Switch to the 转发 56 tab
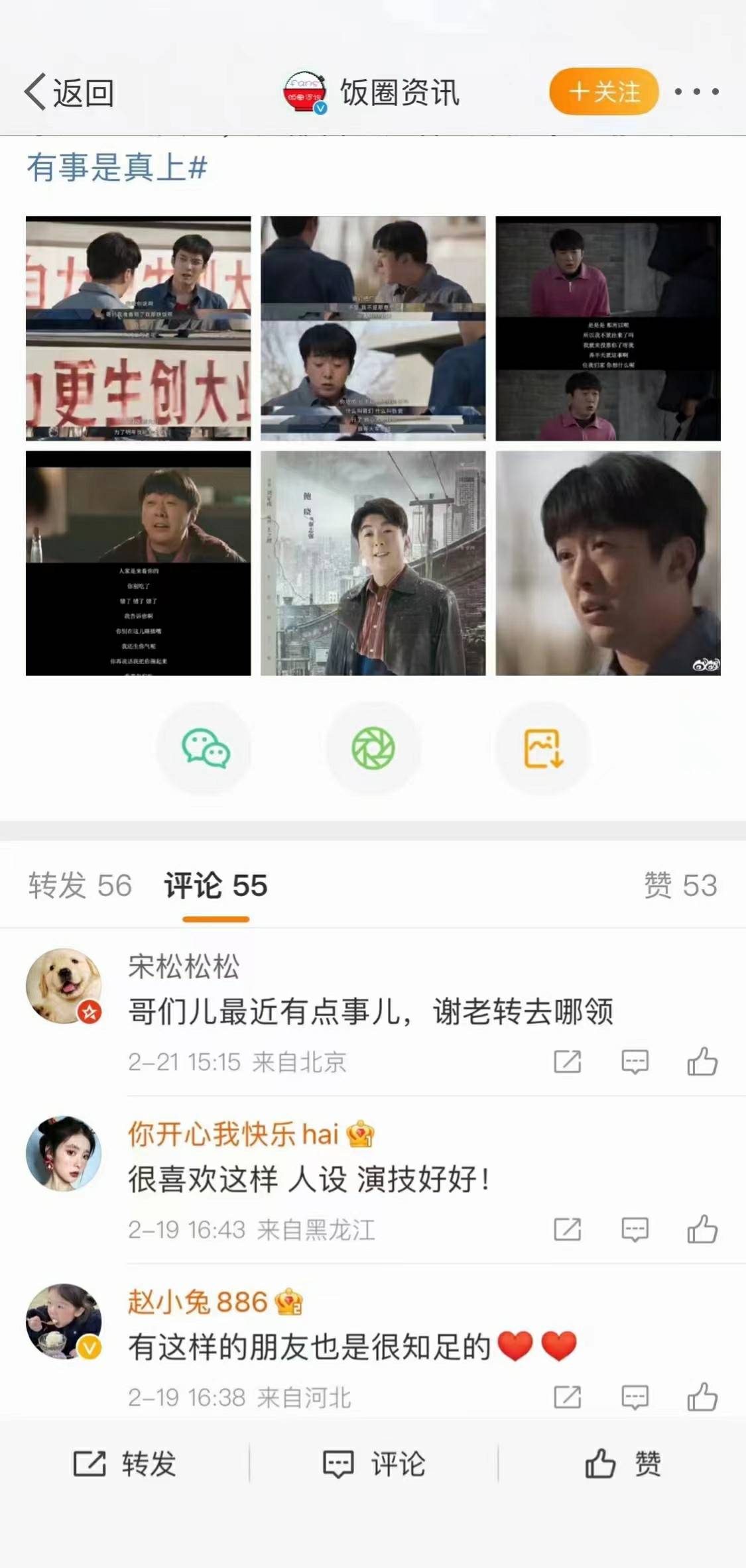 (x=80, y=885)
